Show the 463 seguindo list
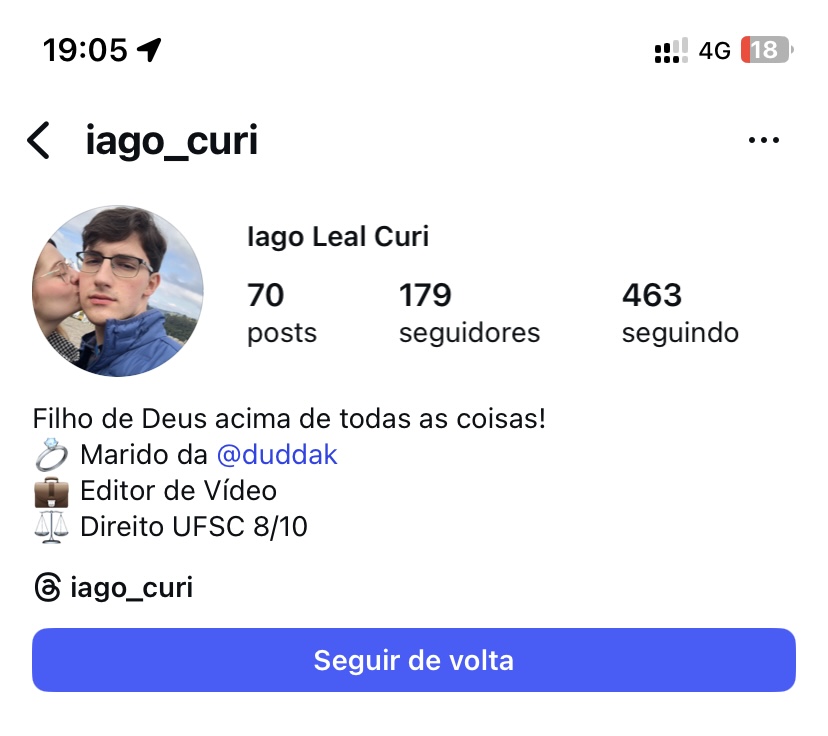 (680, 313)
